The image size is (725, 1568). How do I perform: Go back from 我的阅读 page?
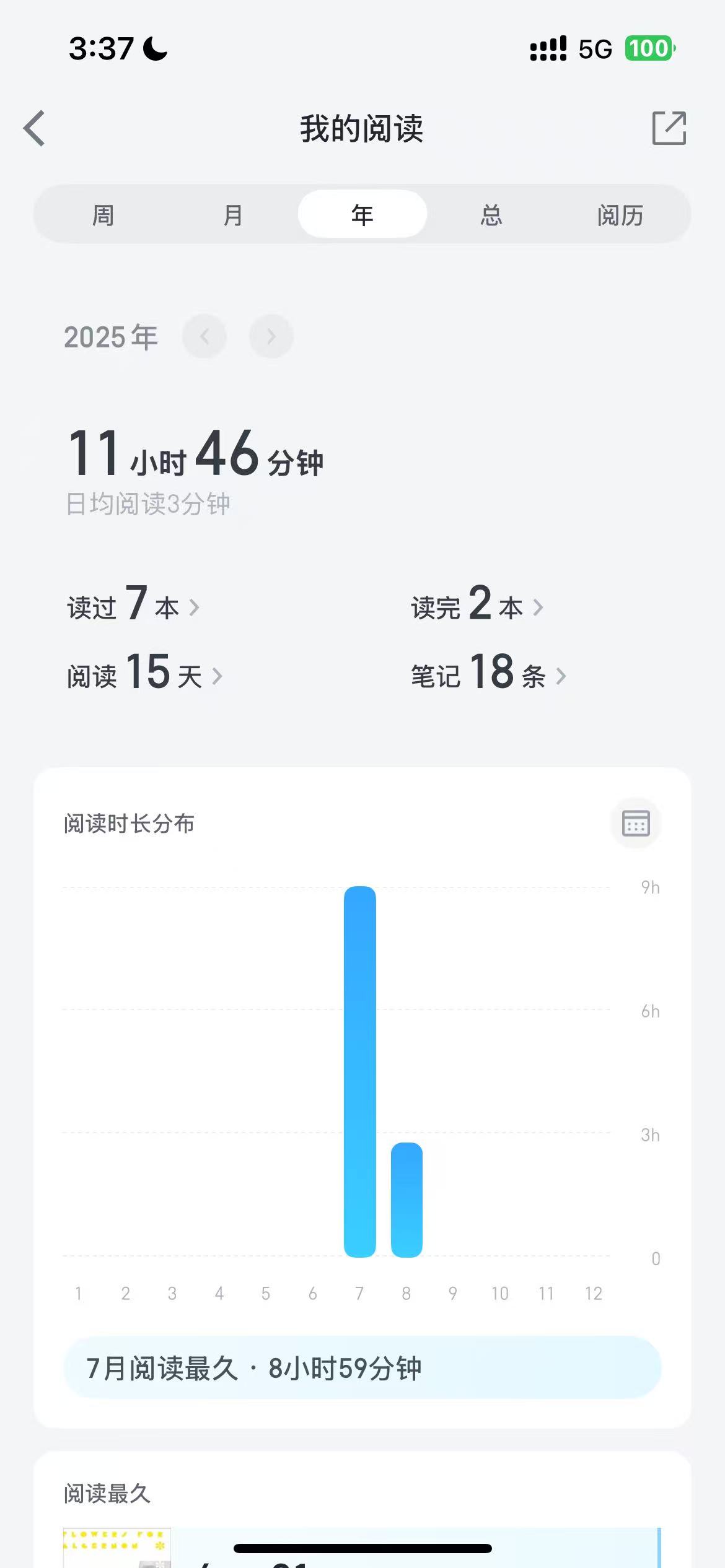pyautogui.click(x=35, y=128)
